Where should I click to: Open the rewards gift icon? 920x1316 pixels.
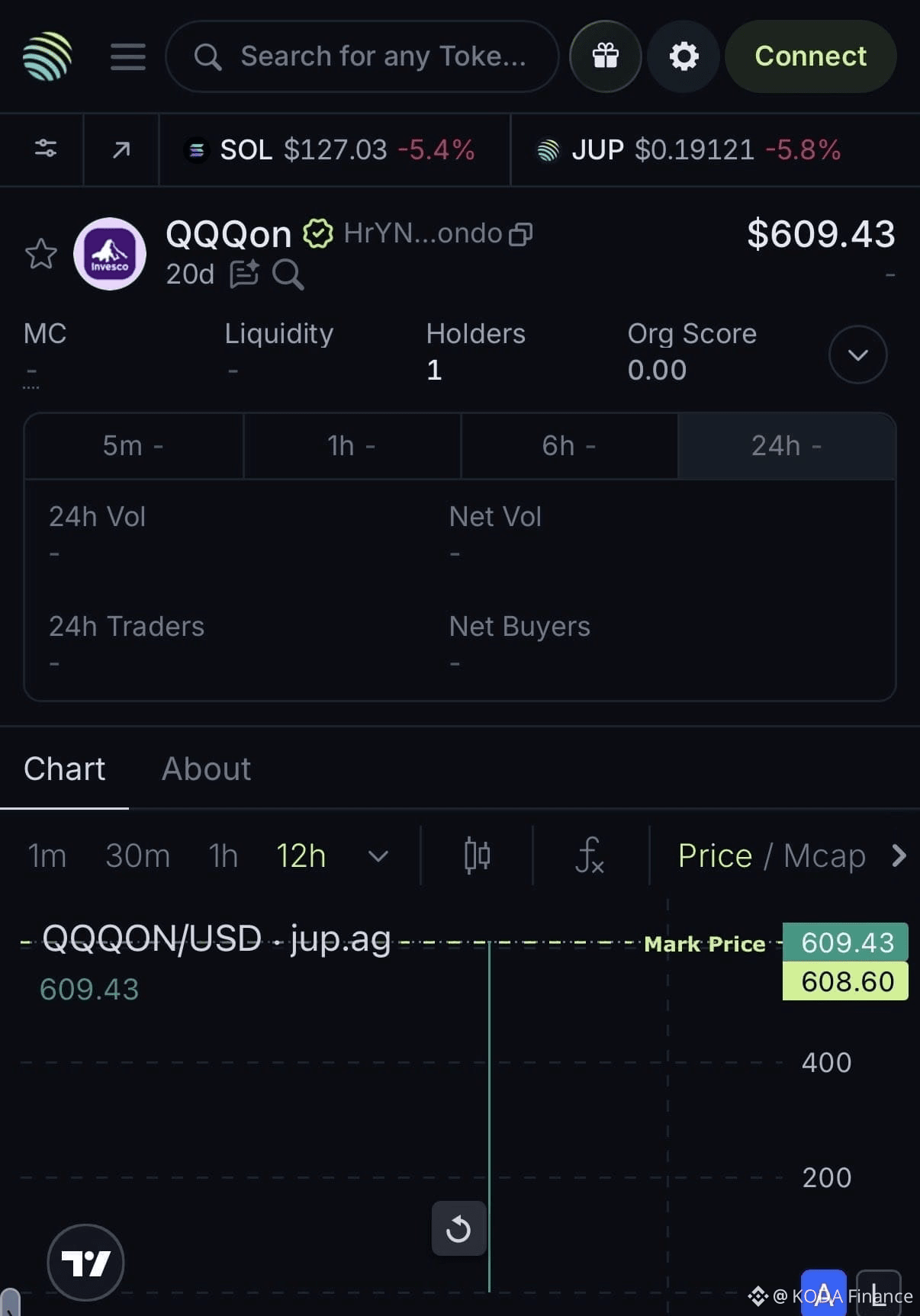(x=605, y=56)
